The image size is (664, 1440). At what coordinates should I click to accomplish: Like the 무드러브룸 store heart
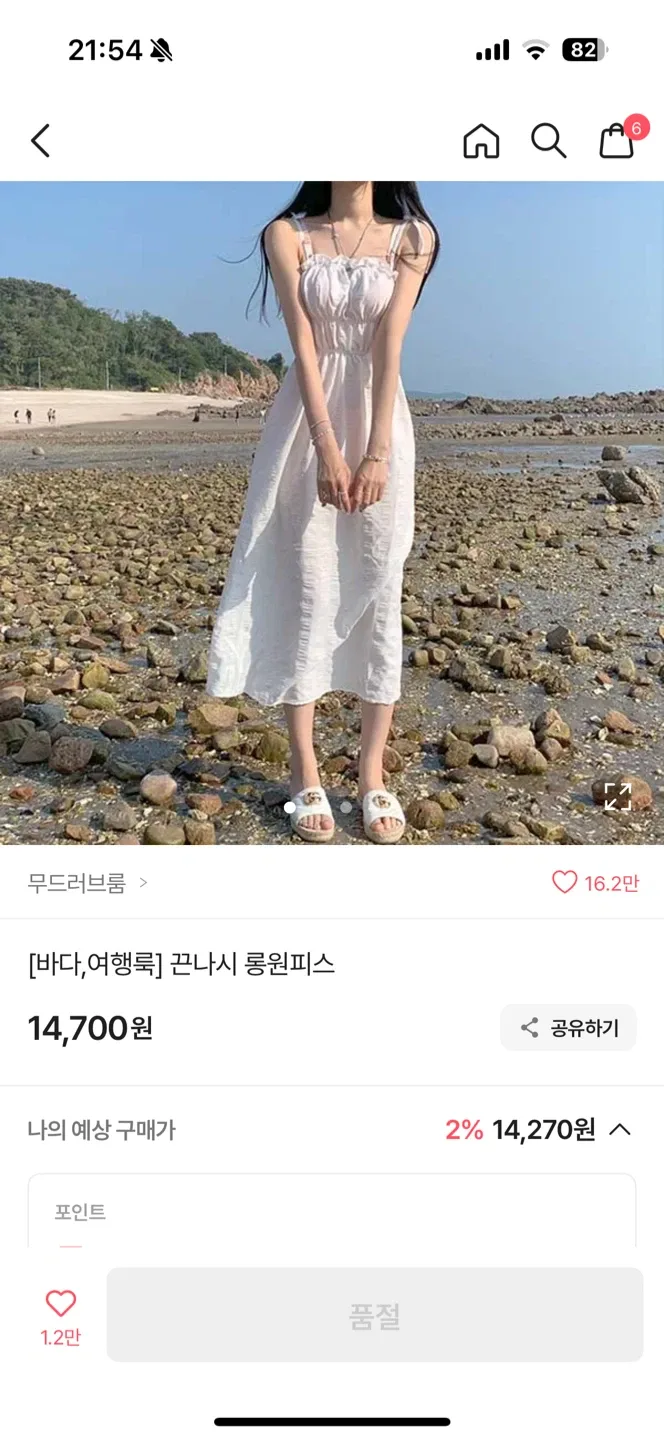tap(565, 882)
